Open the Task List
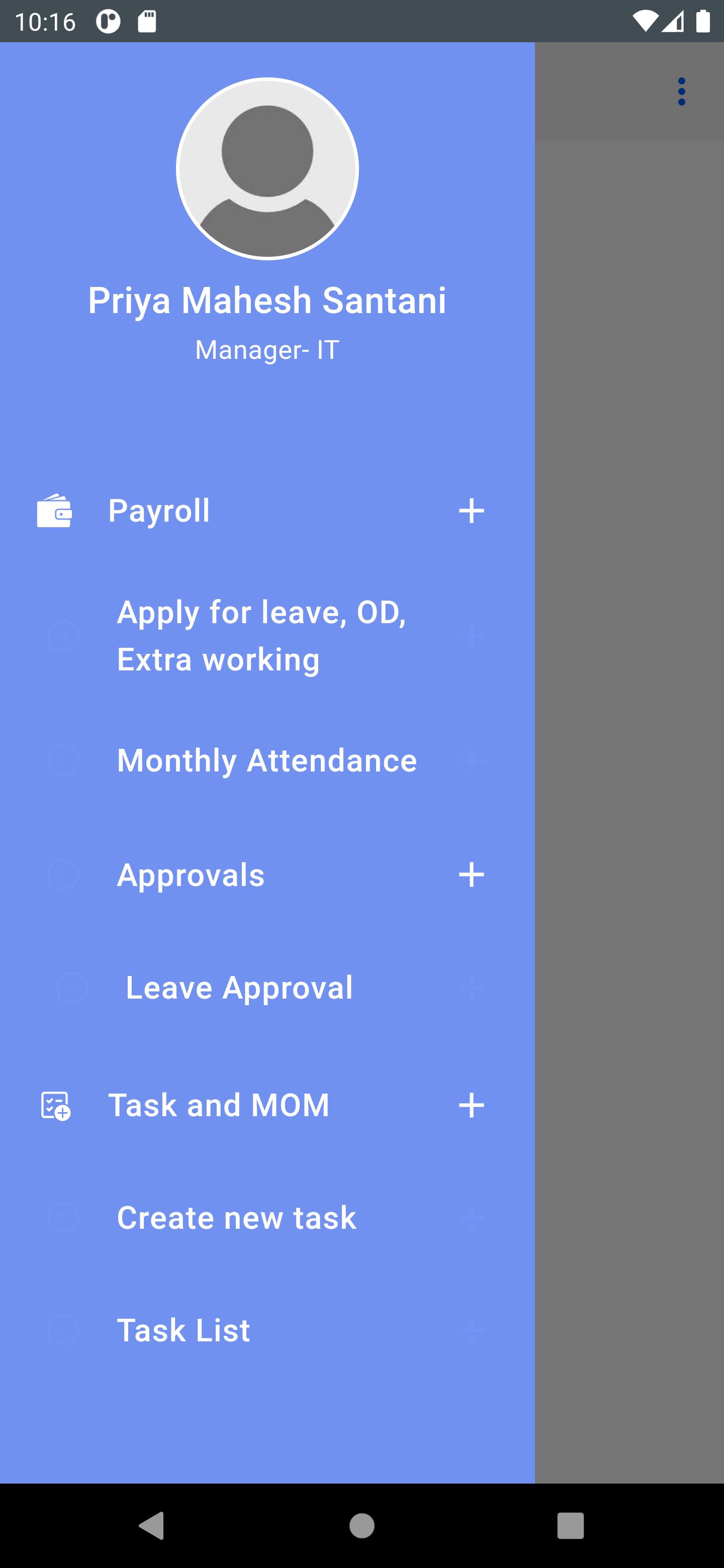 (266, 1330)
